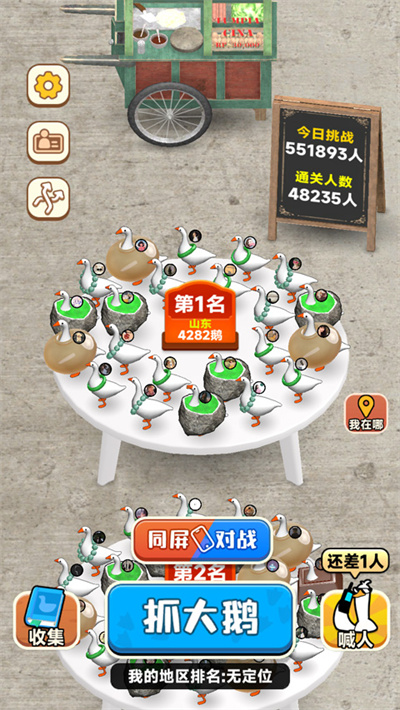Open the profile ID card icon
The image size is (400, 710).
(x=48, y=142)
